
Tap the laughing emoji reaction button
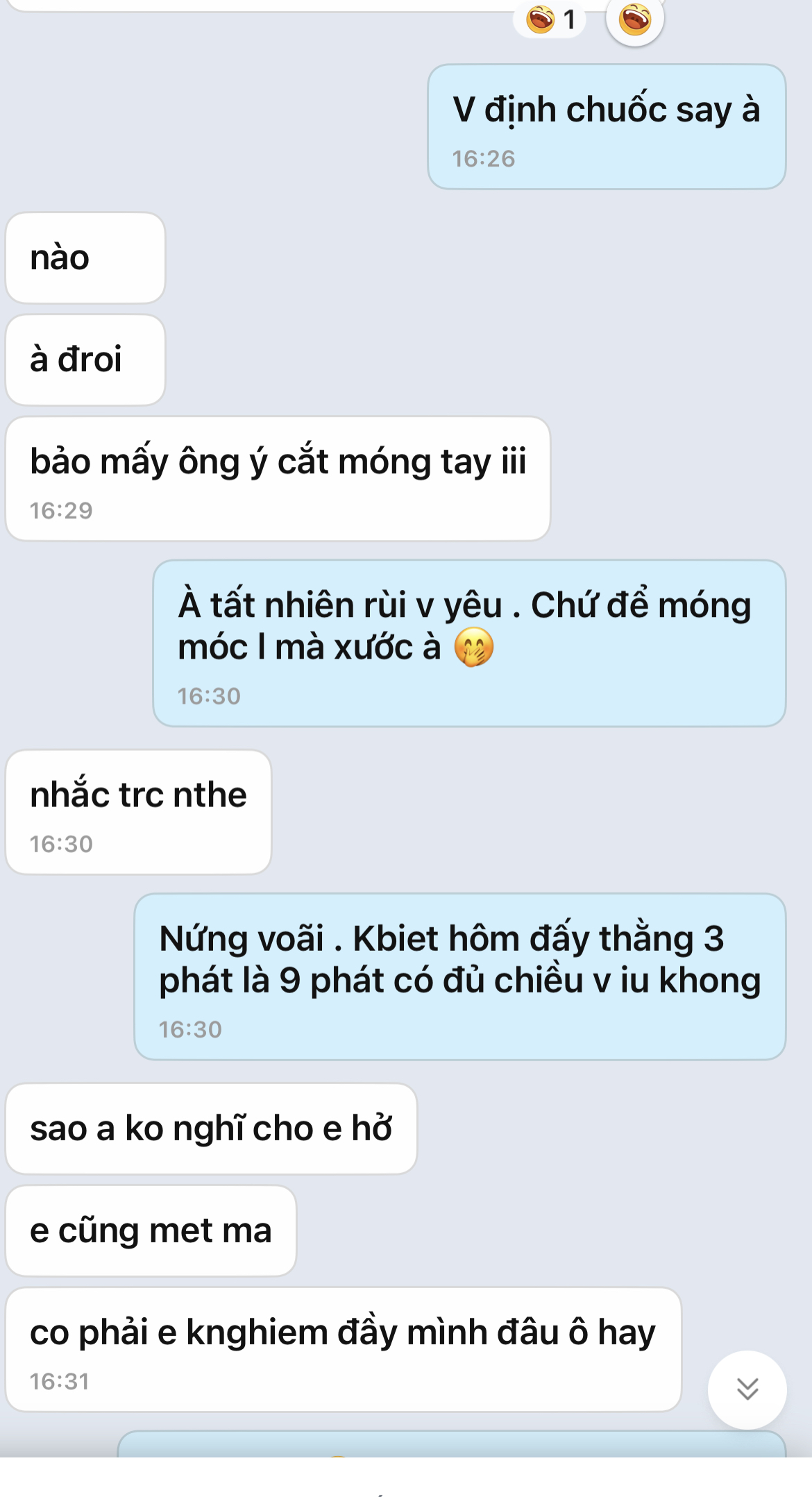[634, 19]
